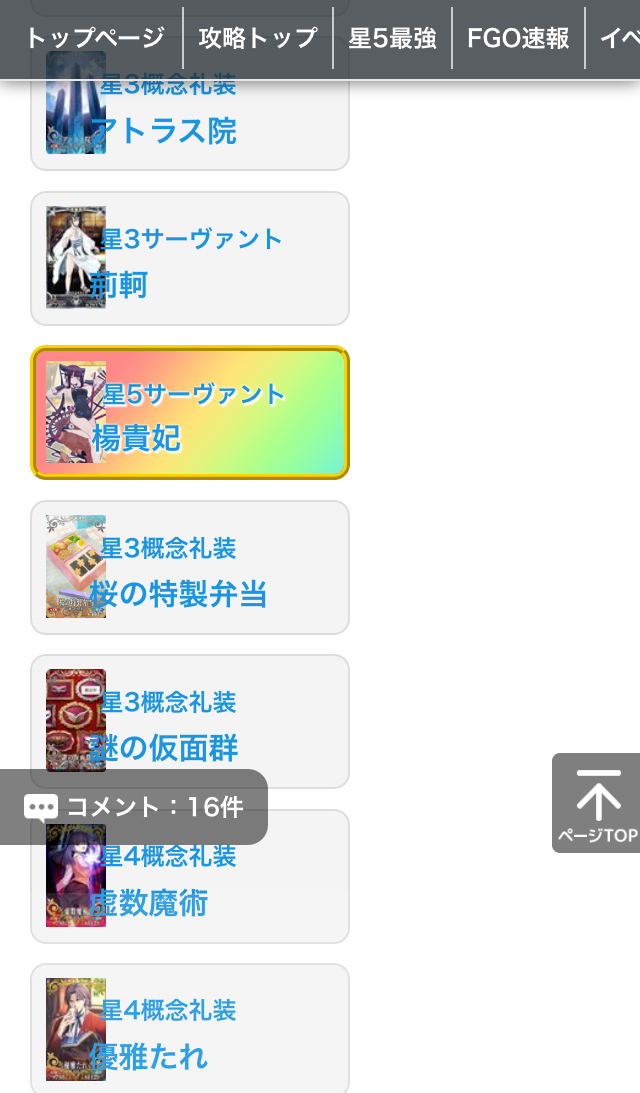The height and width of the screenshot is (1093, 640).
Task: Go to FGO速報 tab
Action: tap(518, 39)
